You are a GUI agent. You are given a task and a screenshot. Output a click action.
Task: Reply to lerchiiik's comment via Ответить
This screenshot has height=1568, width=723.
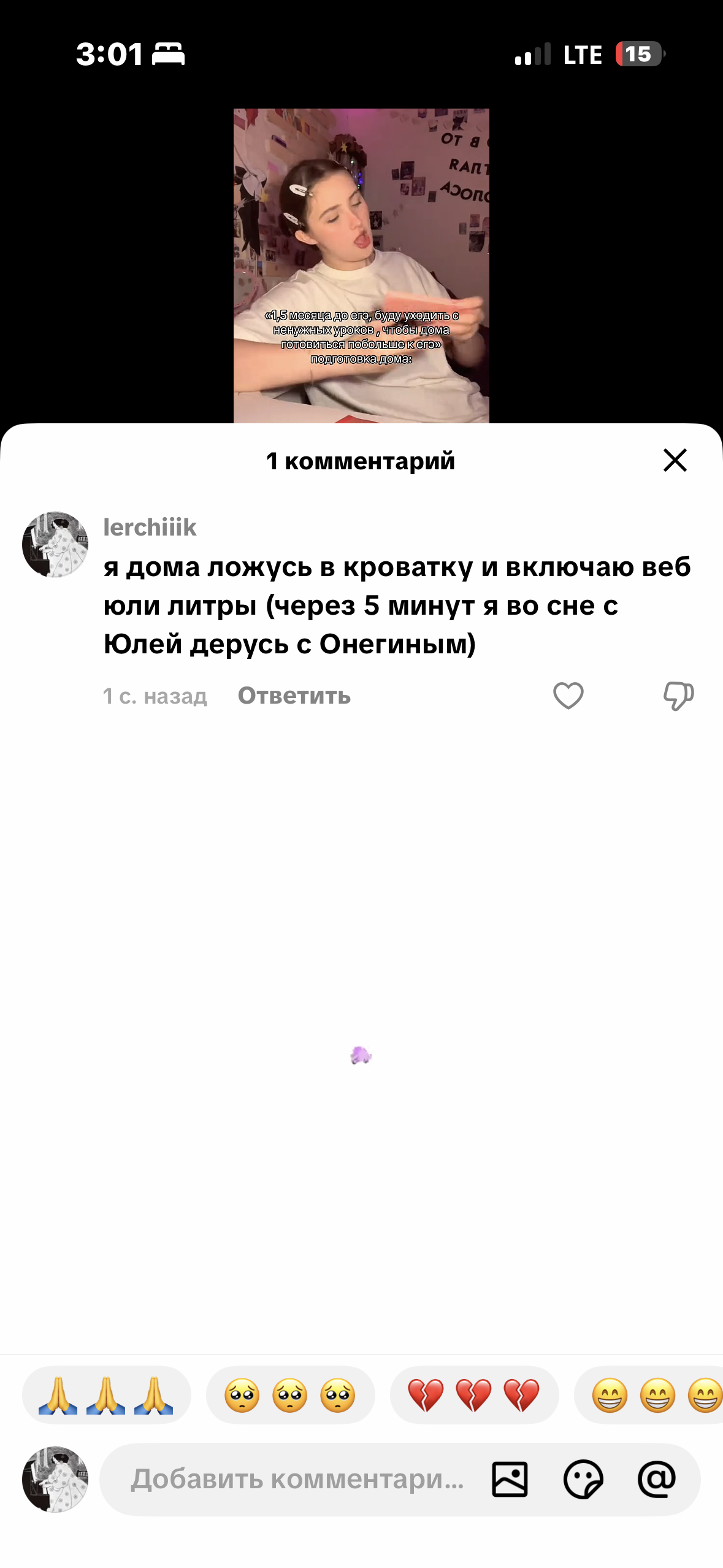[x=294, y=696]
